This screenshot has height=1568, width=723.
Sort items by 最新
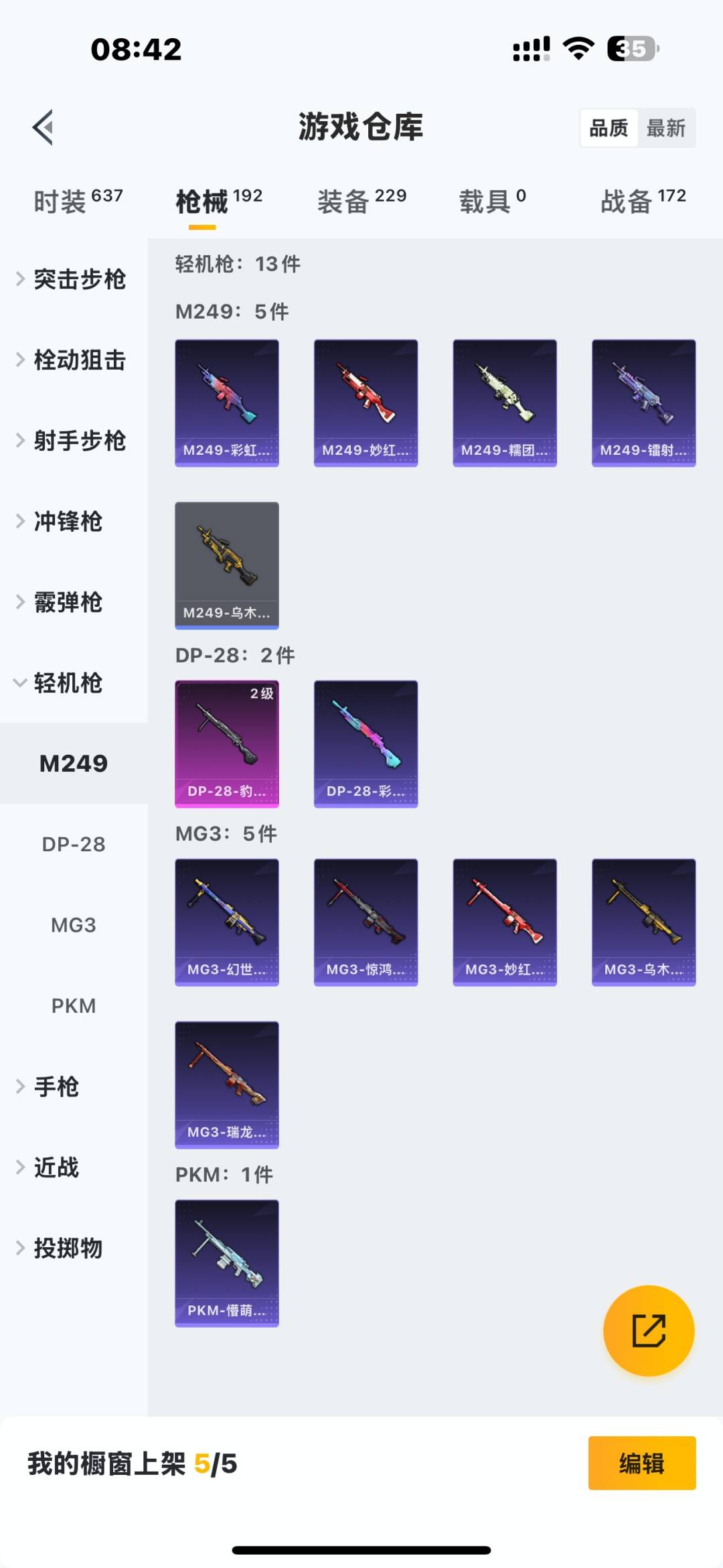665,128
